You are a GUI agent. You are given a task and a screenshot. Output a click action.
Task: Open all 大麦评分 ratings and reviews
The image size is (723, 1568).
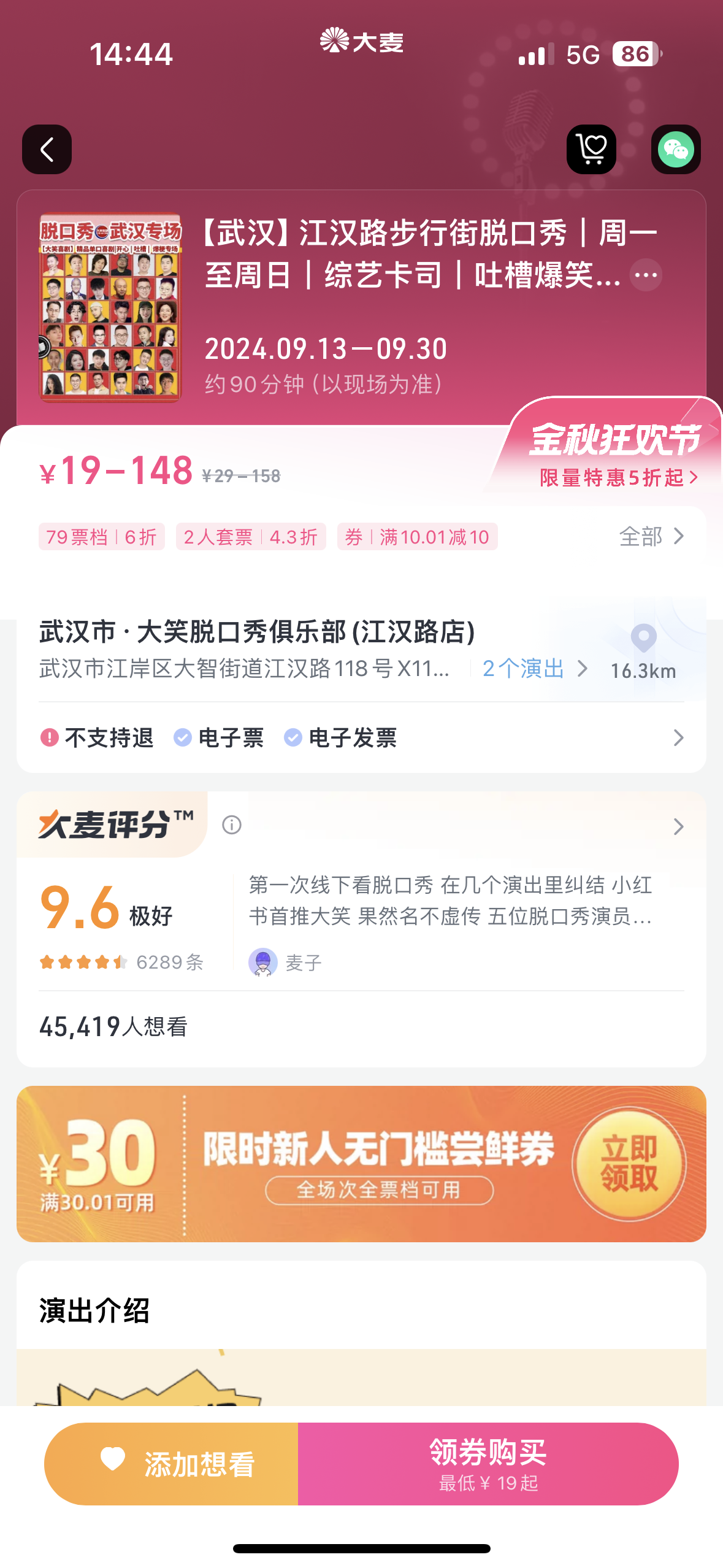tap(678, 826)
